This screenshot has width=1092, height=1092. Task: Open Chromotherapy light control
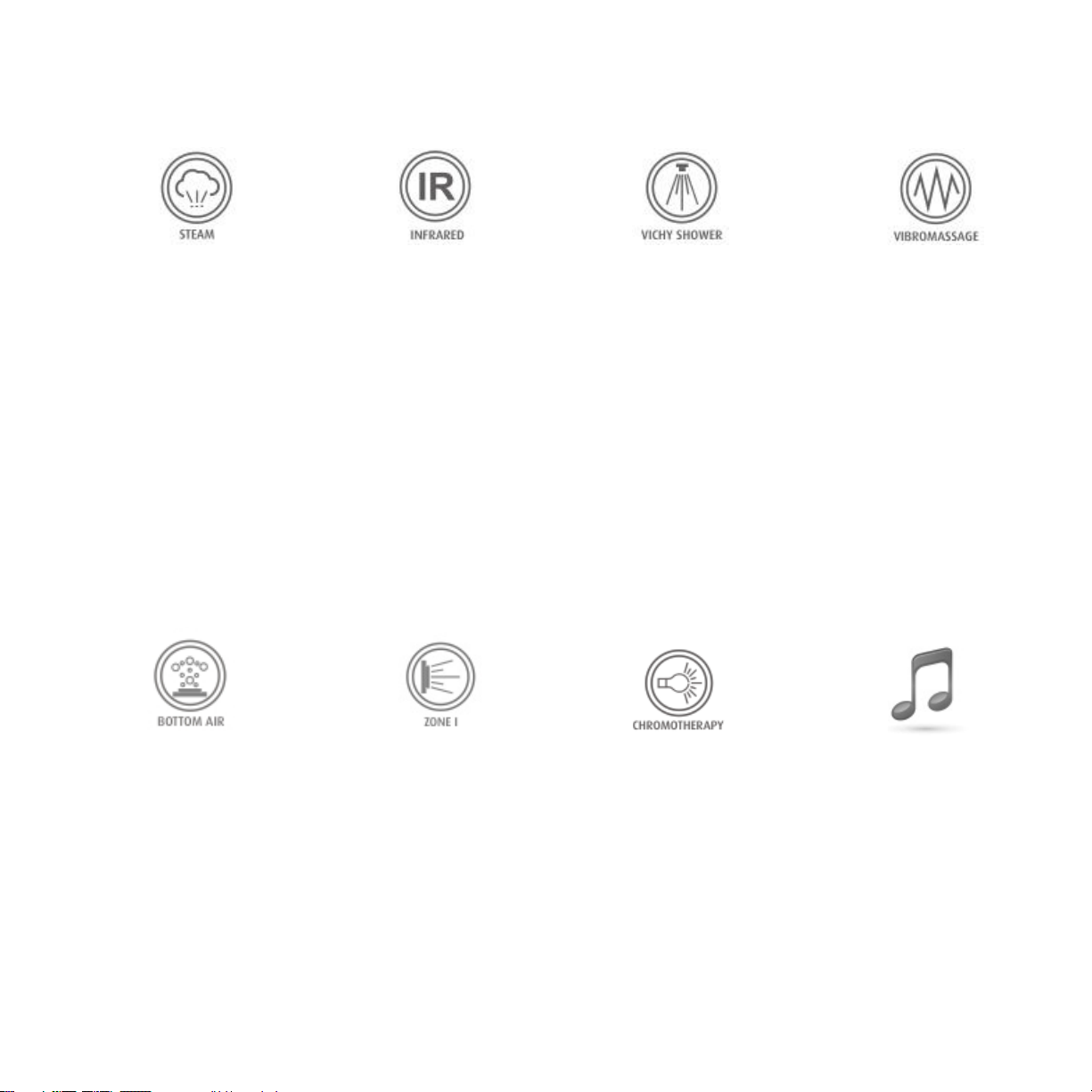(x=678, y=684)
